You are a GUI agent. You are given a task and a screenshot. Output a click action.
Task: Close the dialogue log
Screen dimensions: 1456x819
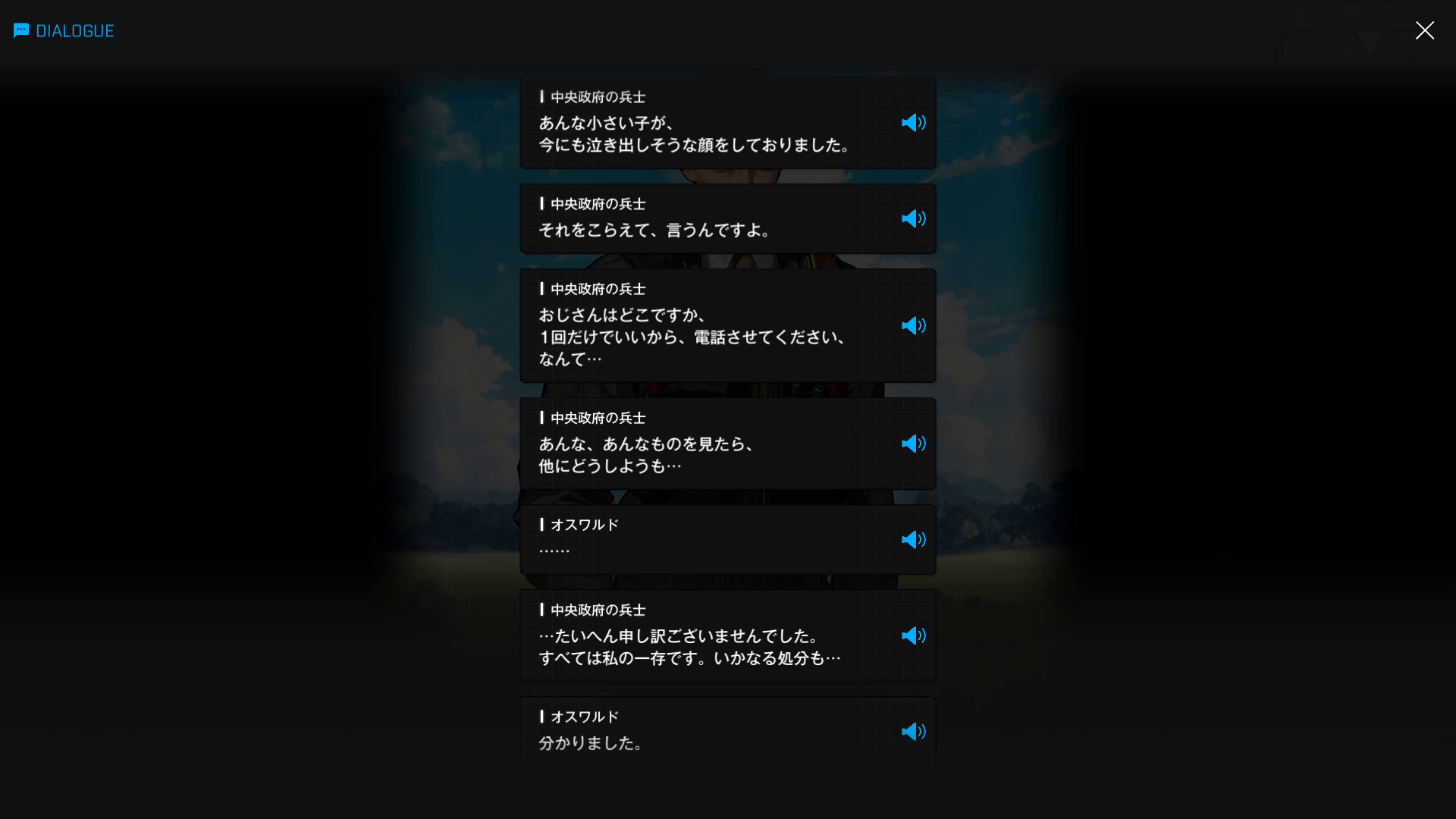1424,30
